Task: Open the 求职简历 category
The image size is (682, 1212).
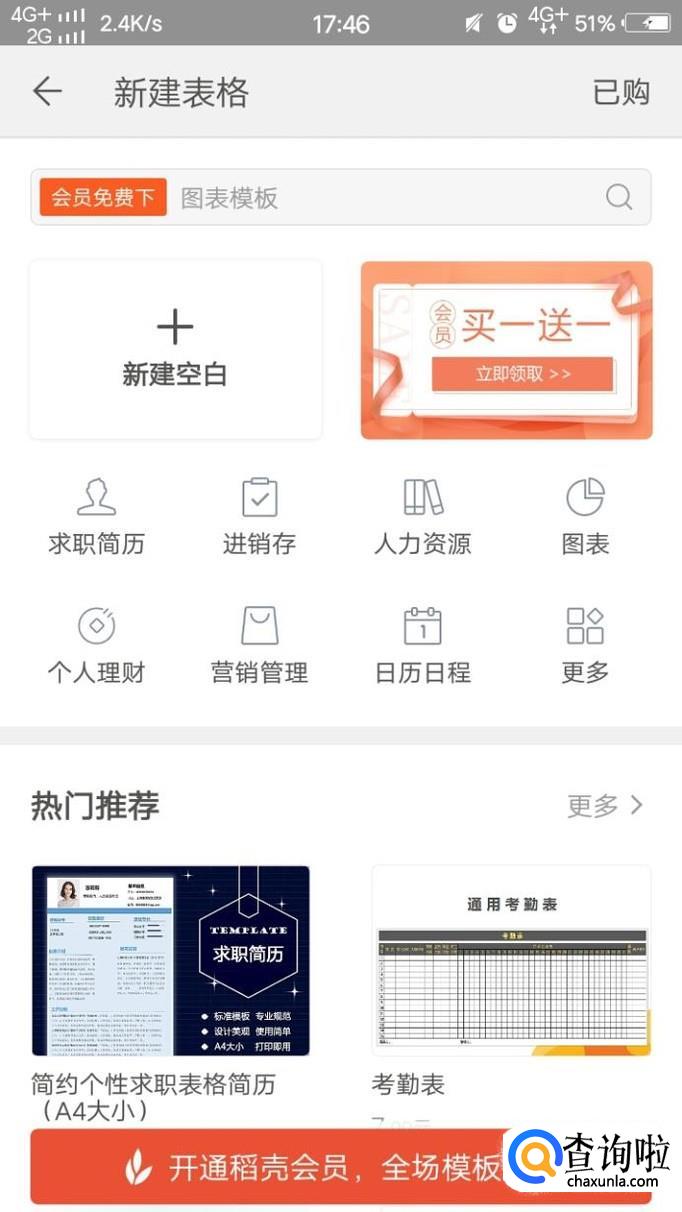Action: pyautogui.click(x=96, y=517)
